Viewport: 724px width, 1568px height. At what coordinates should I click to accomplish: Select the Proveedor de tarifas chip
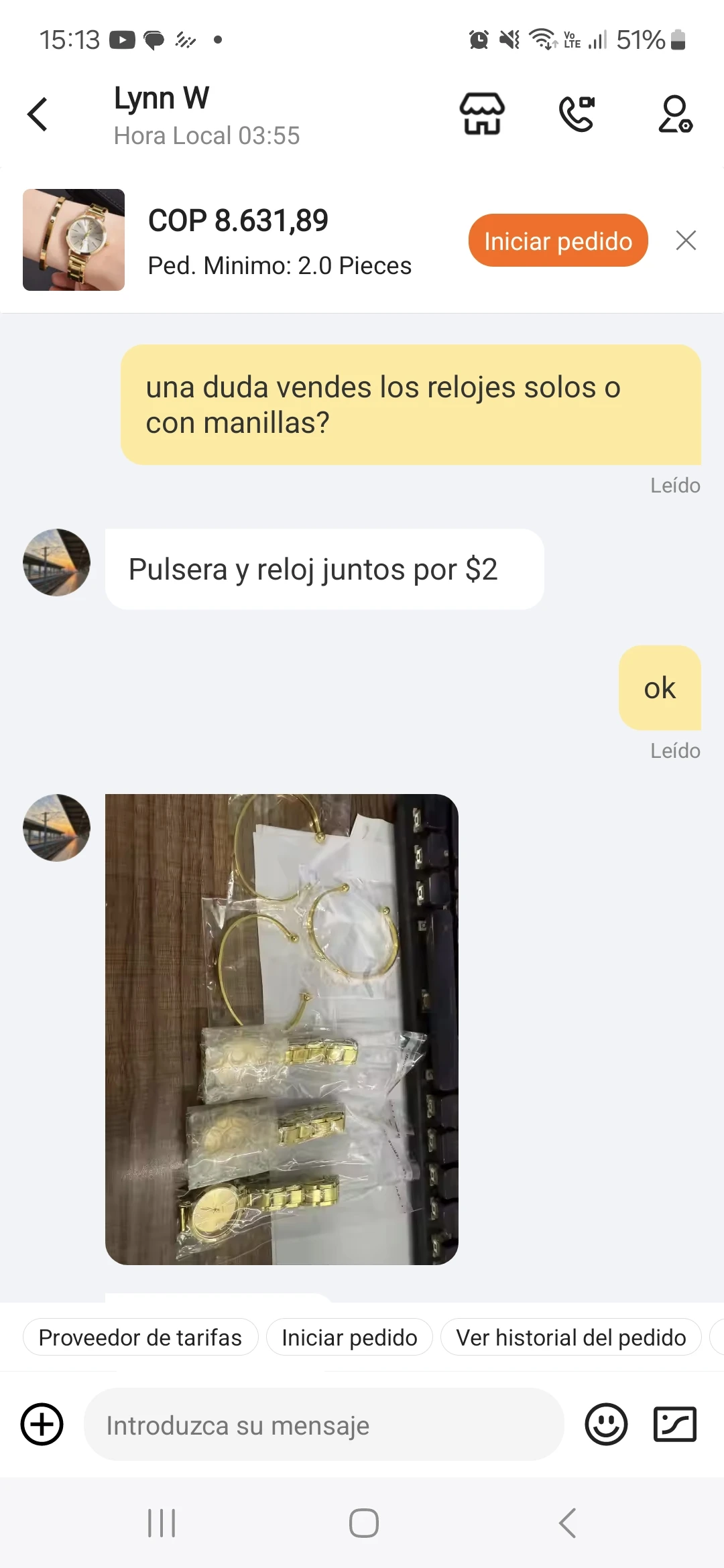tap(140, 1337)
